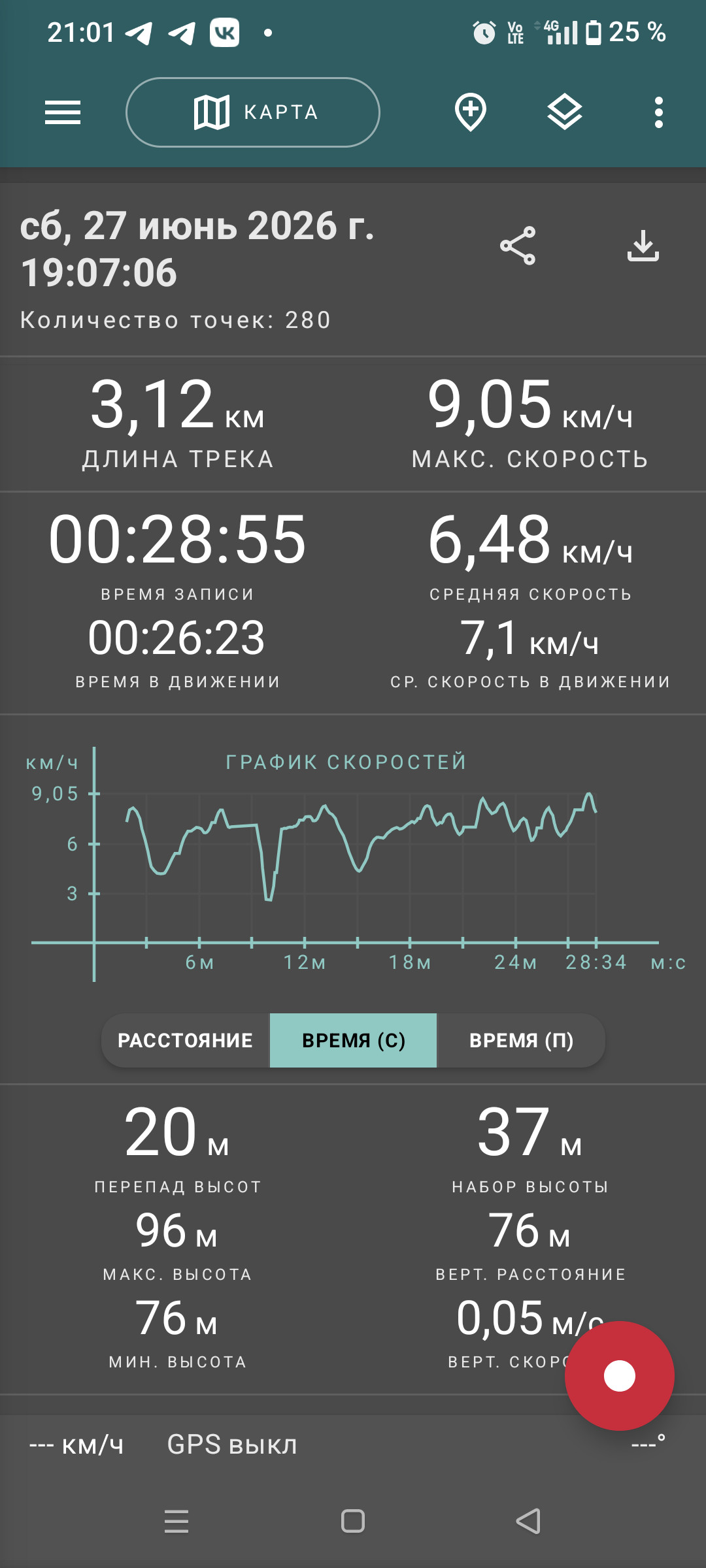Add a new waypoint marker
Viewport: 706px width, 1568px height.
point(471,112)
